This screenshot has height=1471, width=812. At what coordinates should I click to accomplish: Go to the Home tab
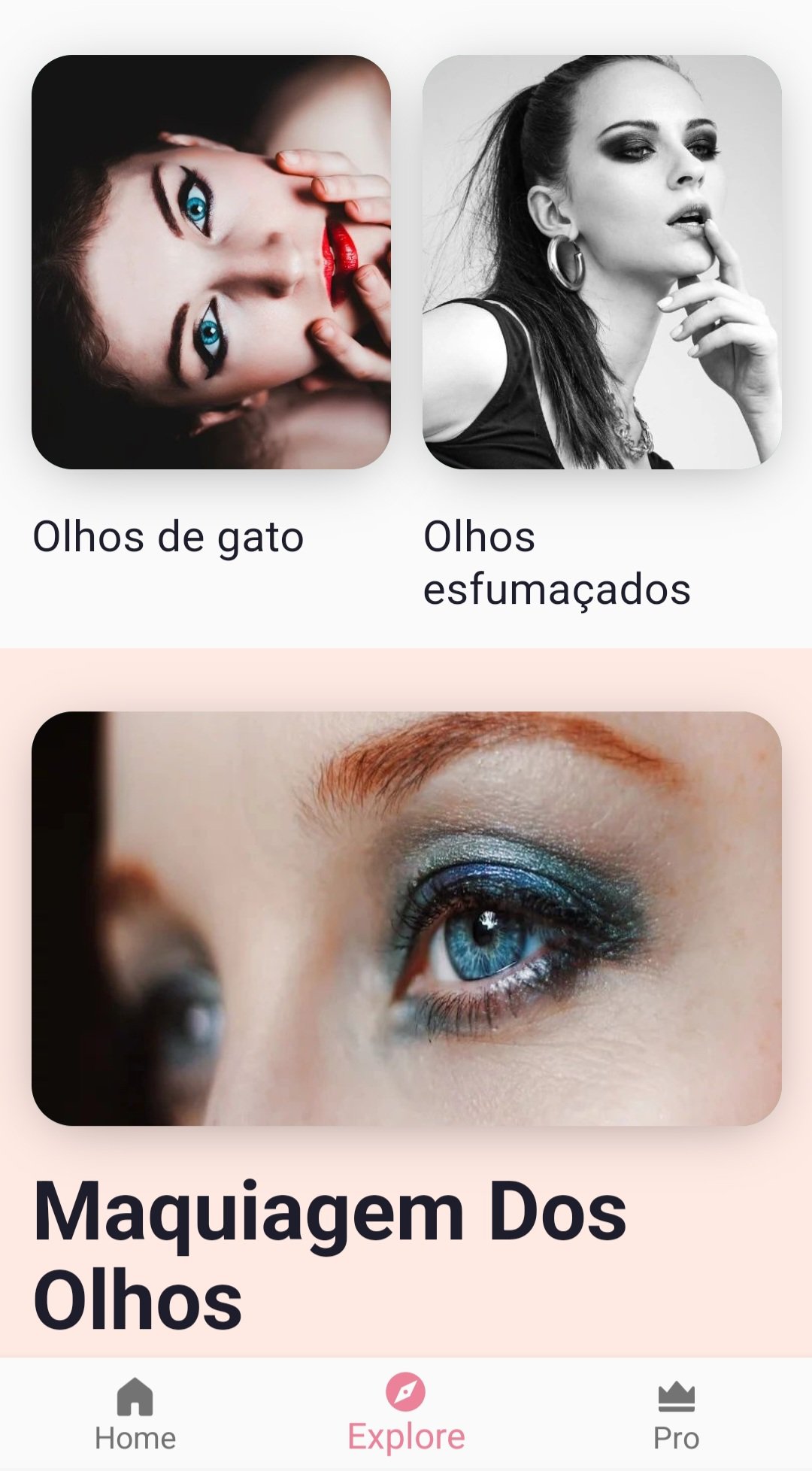tap(135, 1414)
